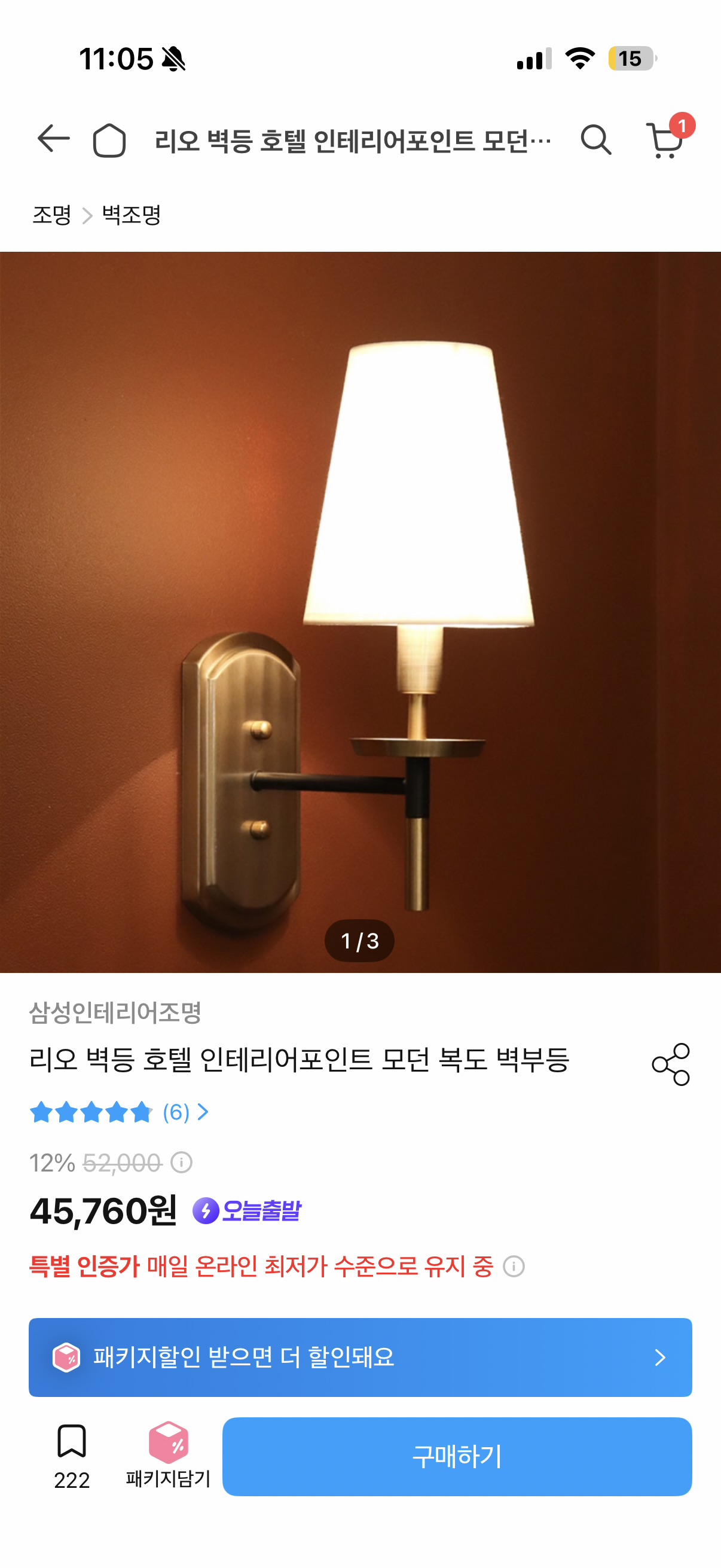Image resolution: width=721 pixels, height=1568 pixels.
Task: Show info next to 52,000 original price
Action: pos(181,1162)
